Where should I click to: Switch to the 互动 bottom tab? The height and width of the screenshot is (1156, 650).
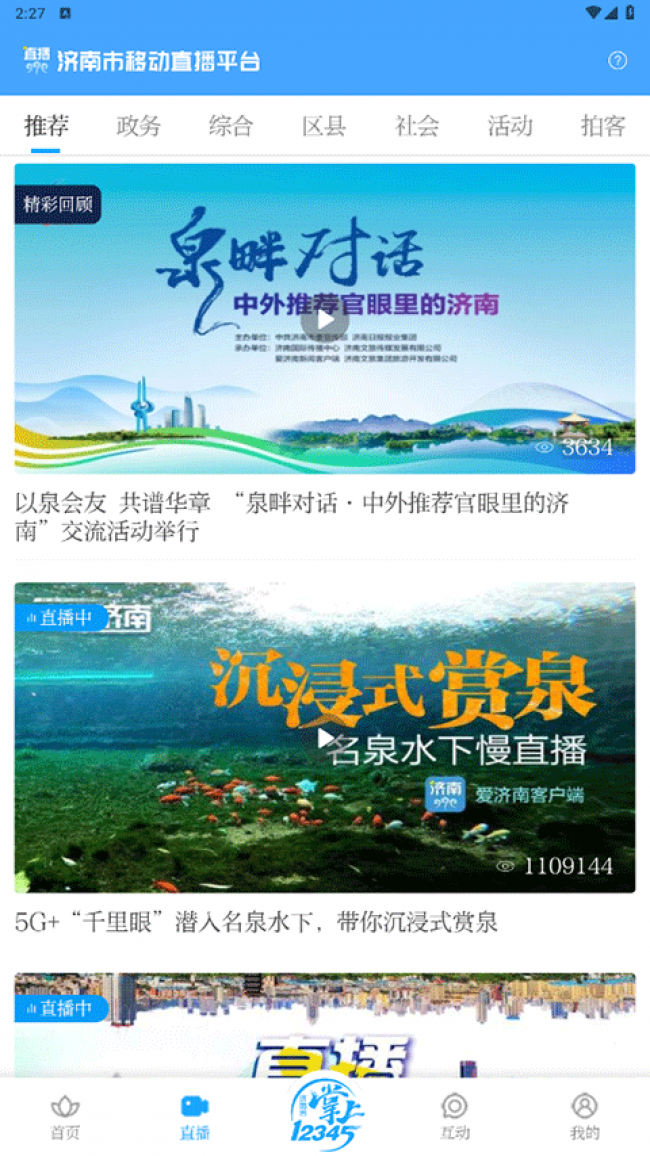tap(455, 1116)
